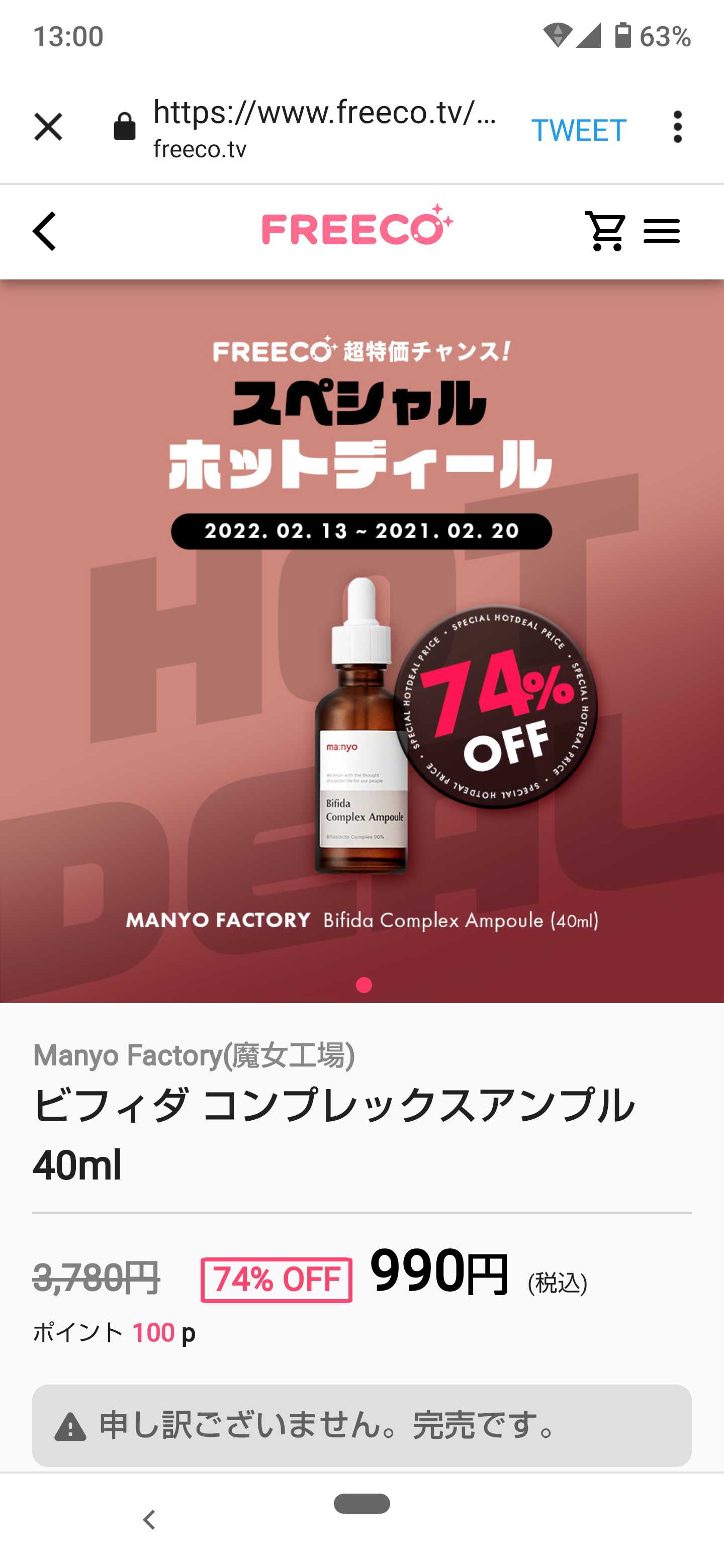The height and width of the screenshot is (1568, 724).
Task: Tap the TWEET button
Action: point(579,130)
